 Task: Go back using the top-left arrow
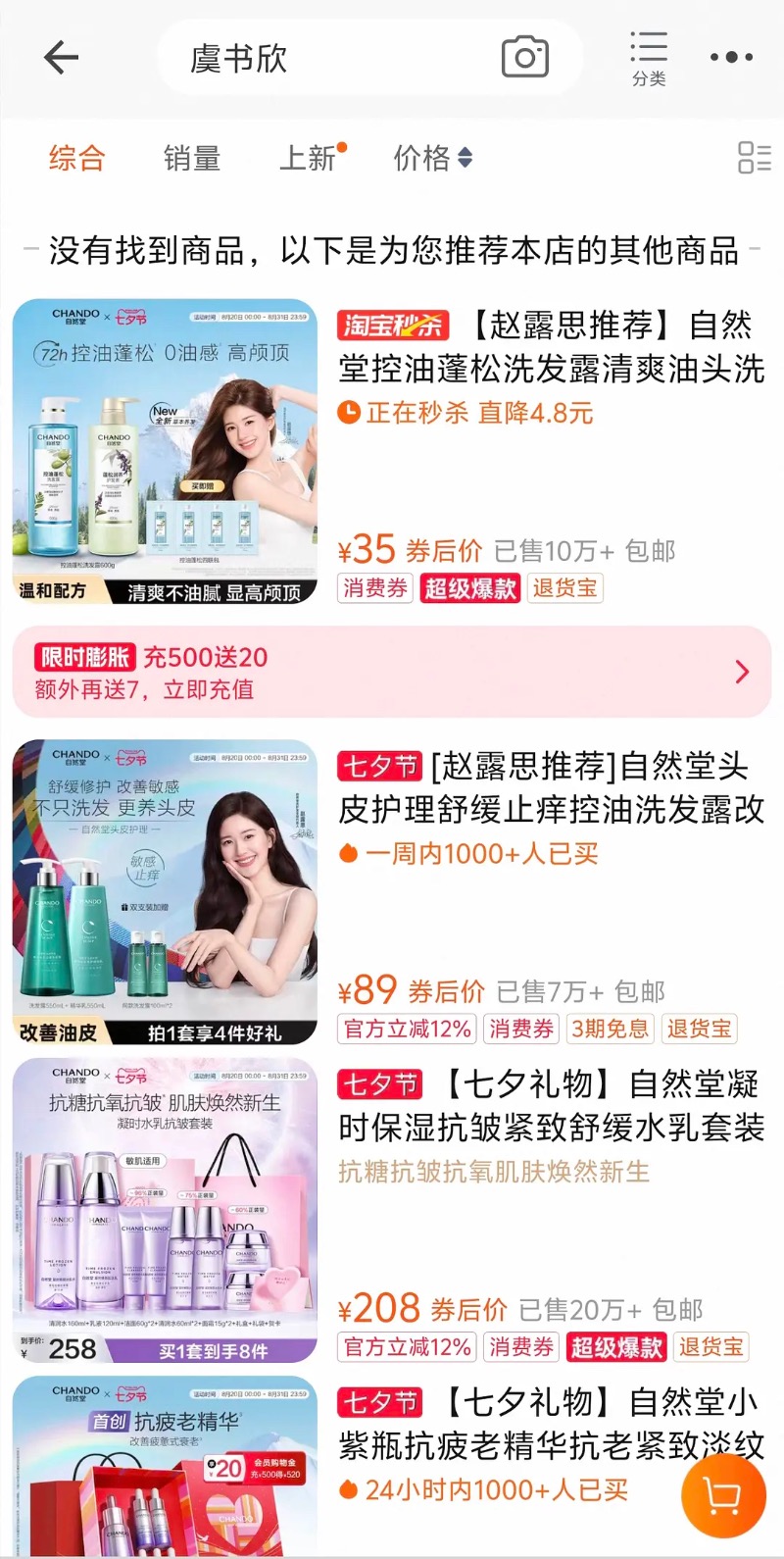[x=61, y=58]
